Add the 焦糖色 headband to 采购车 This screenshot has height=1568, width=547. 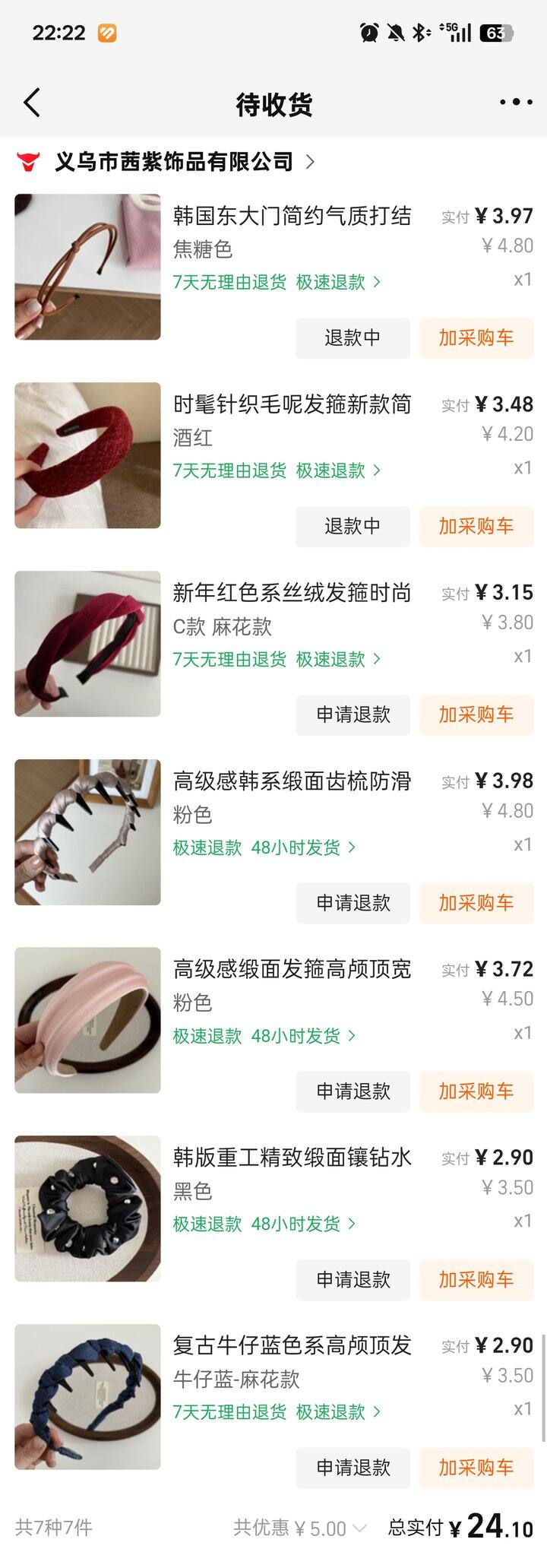(476, 337)
